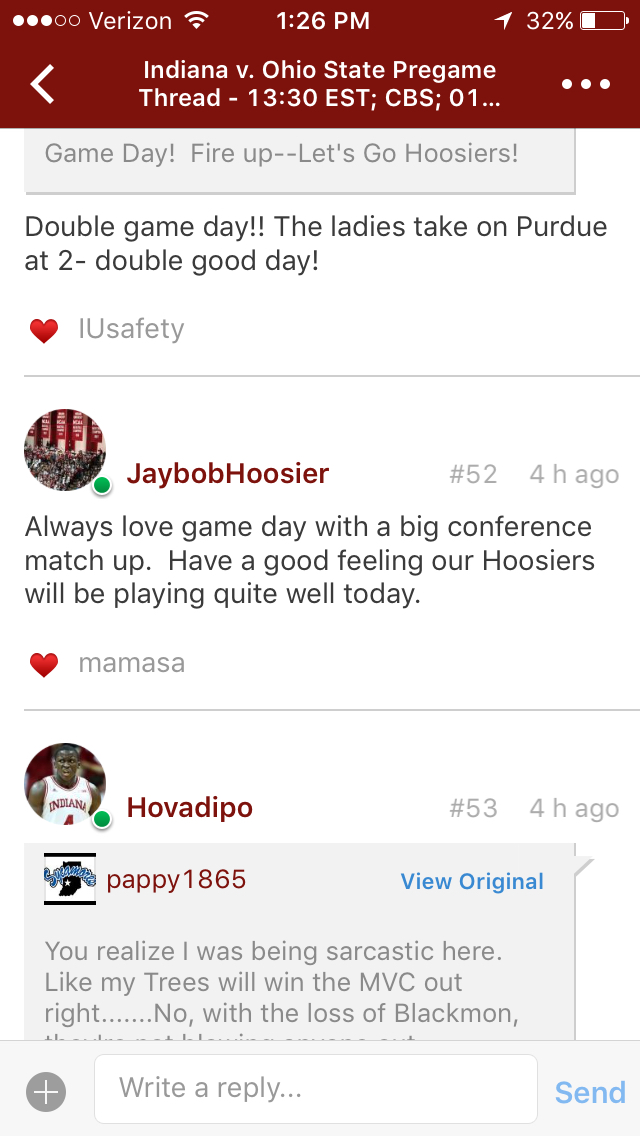Screen dimensions: 640x1136
Task: Open pappy1865's profile from the quote
Action: [x=176, y=880]
